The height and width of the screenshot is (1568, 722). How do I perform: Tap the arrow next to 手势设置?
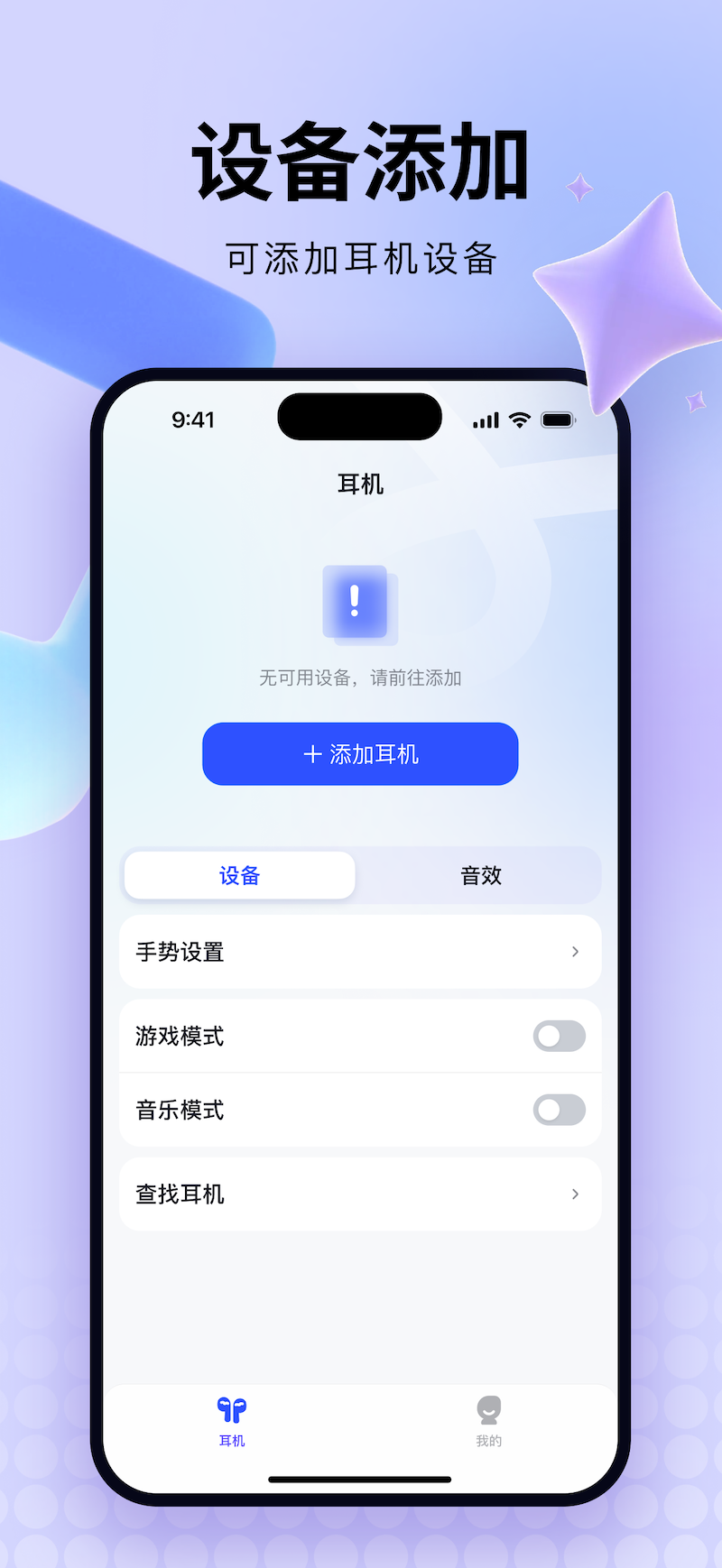click(x=575, y=952)
